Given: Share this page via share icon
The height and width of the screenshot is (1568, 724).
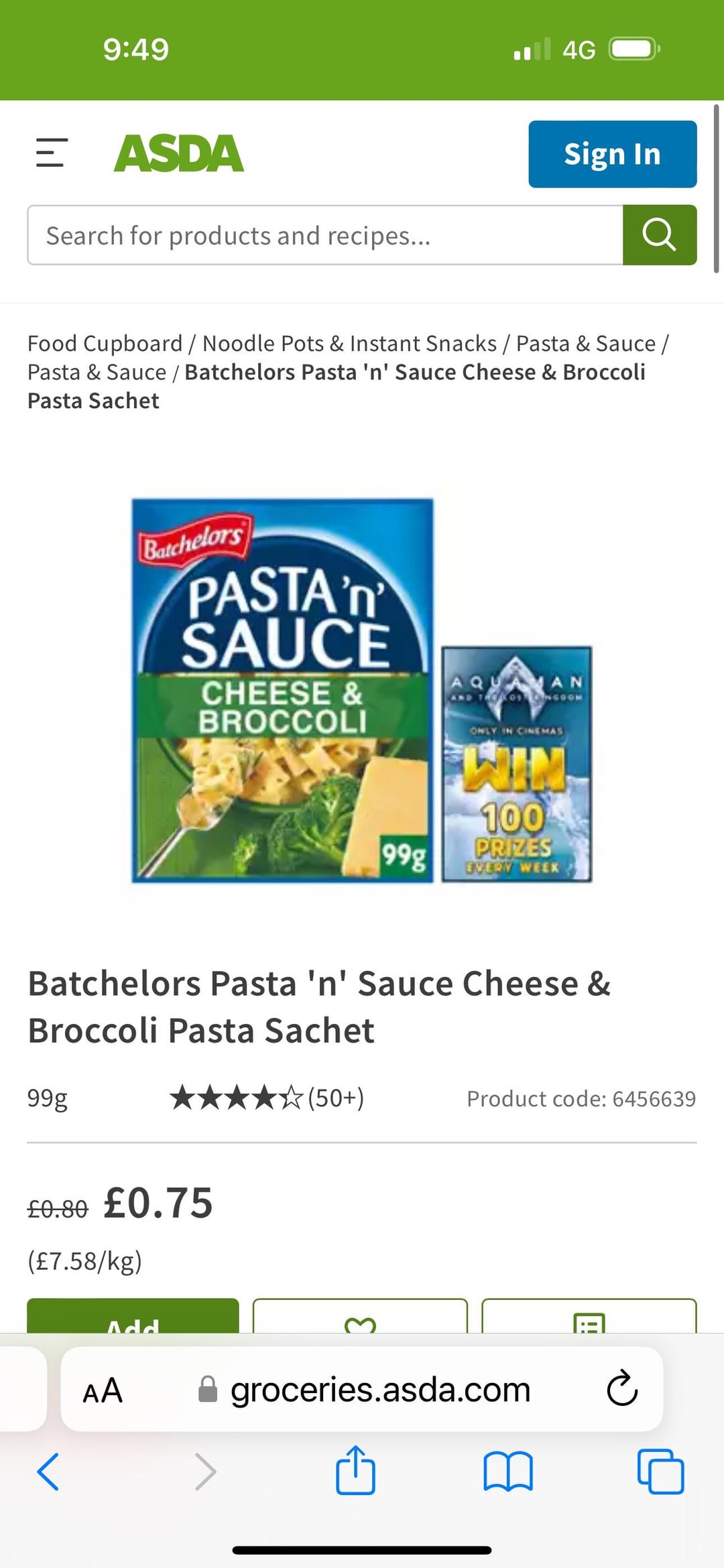Looking at the screenshot, I should [x=355, y=1471].
